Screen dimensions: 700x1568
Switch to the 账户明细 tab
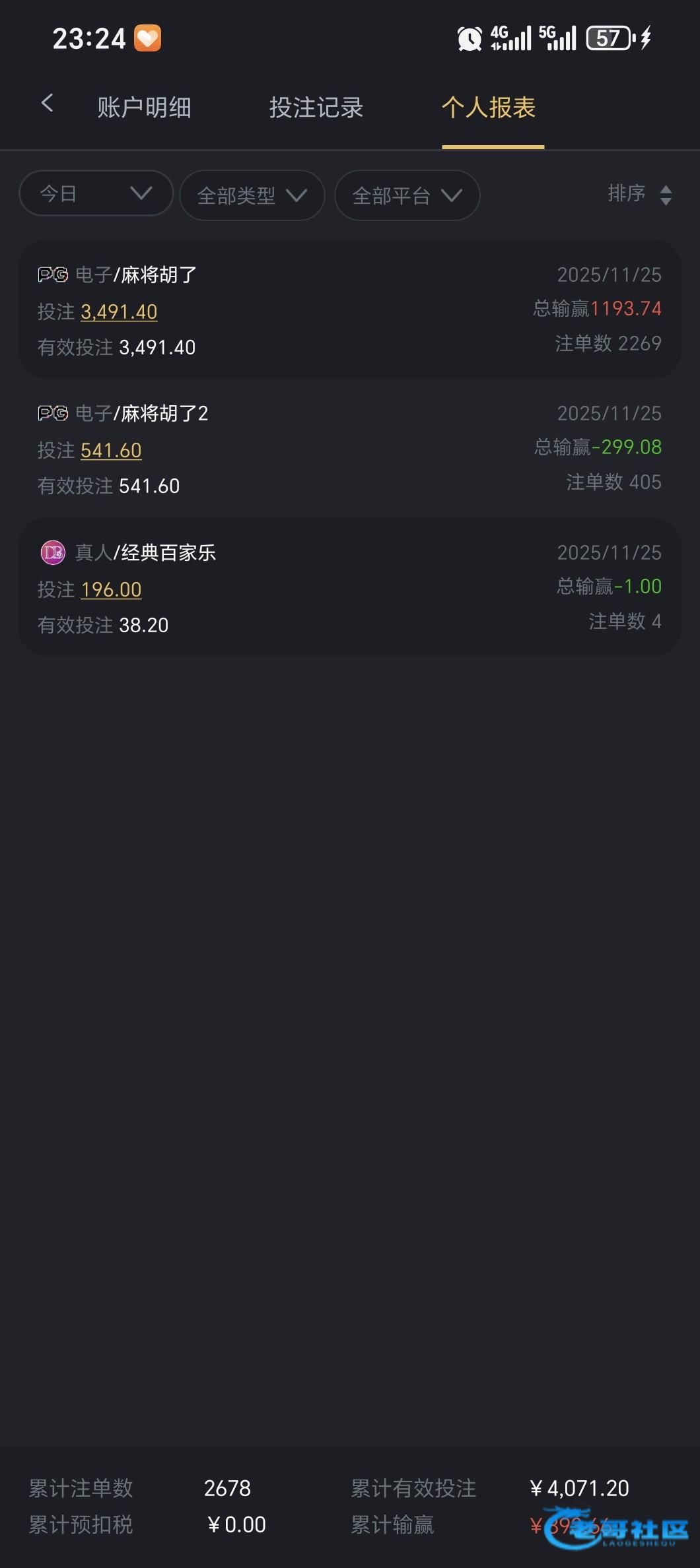tap(144, 108)
